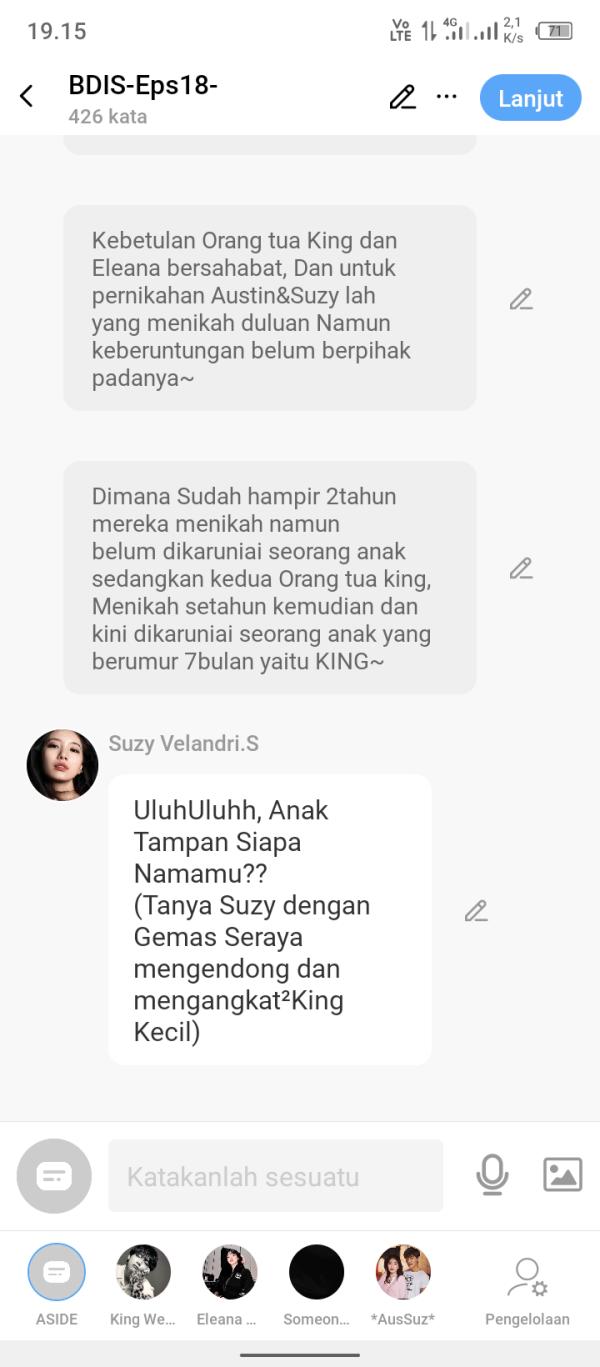Edit Suzy Velandri.S's "UluhUluhh" message

[x=476, y=911]
